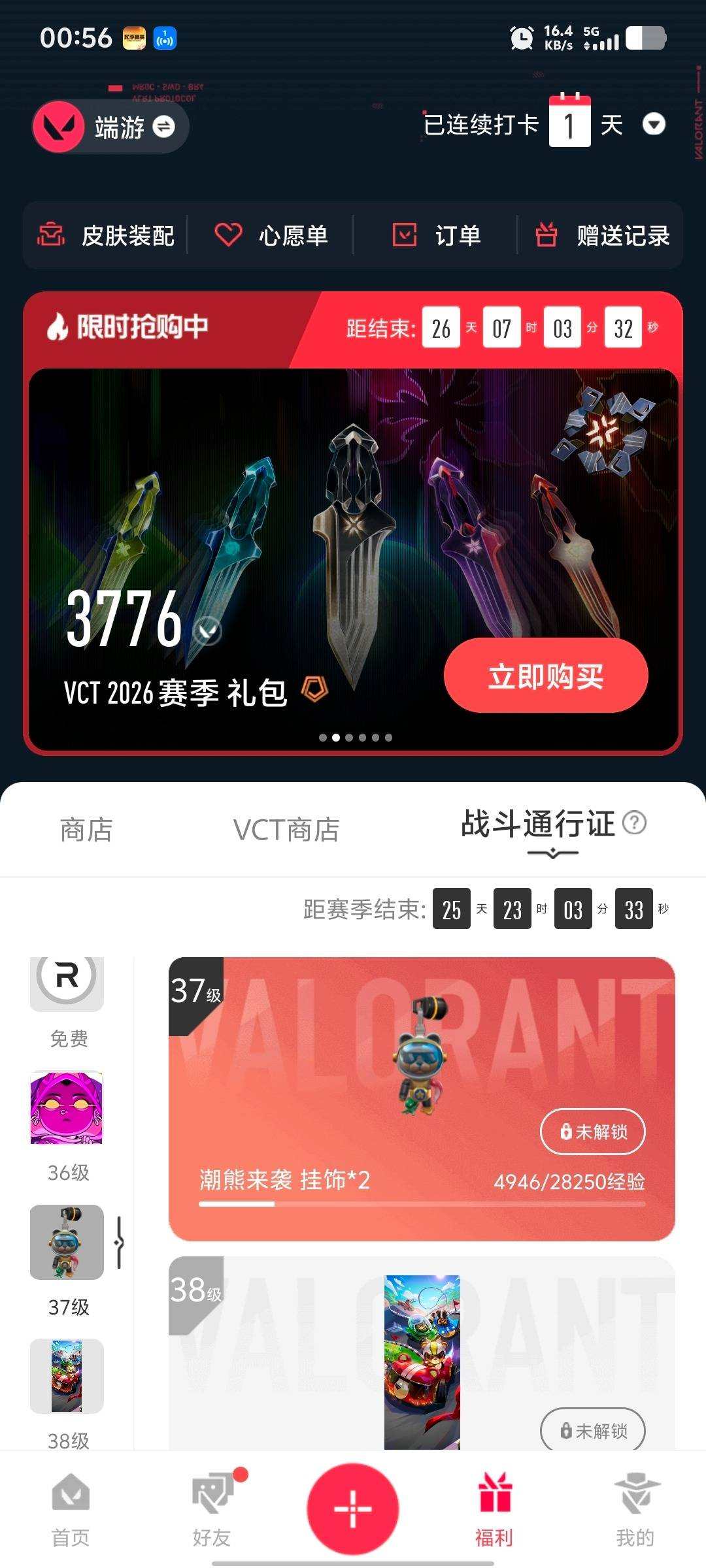This screenshot has width=706, height=1568.
Task: Tap the Valorant logo avatar in top left
Action: click(59, 126)
